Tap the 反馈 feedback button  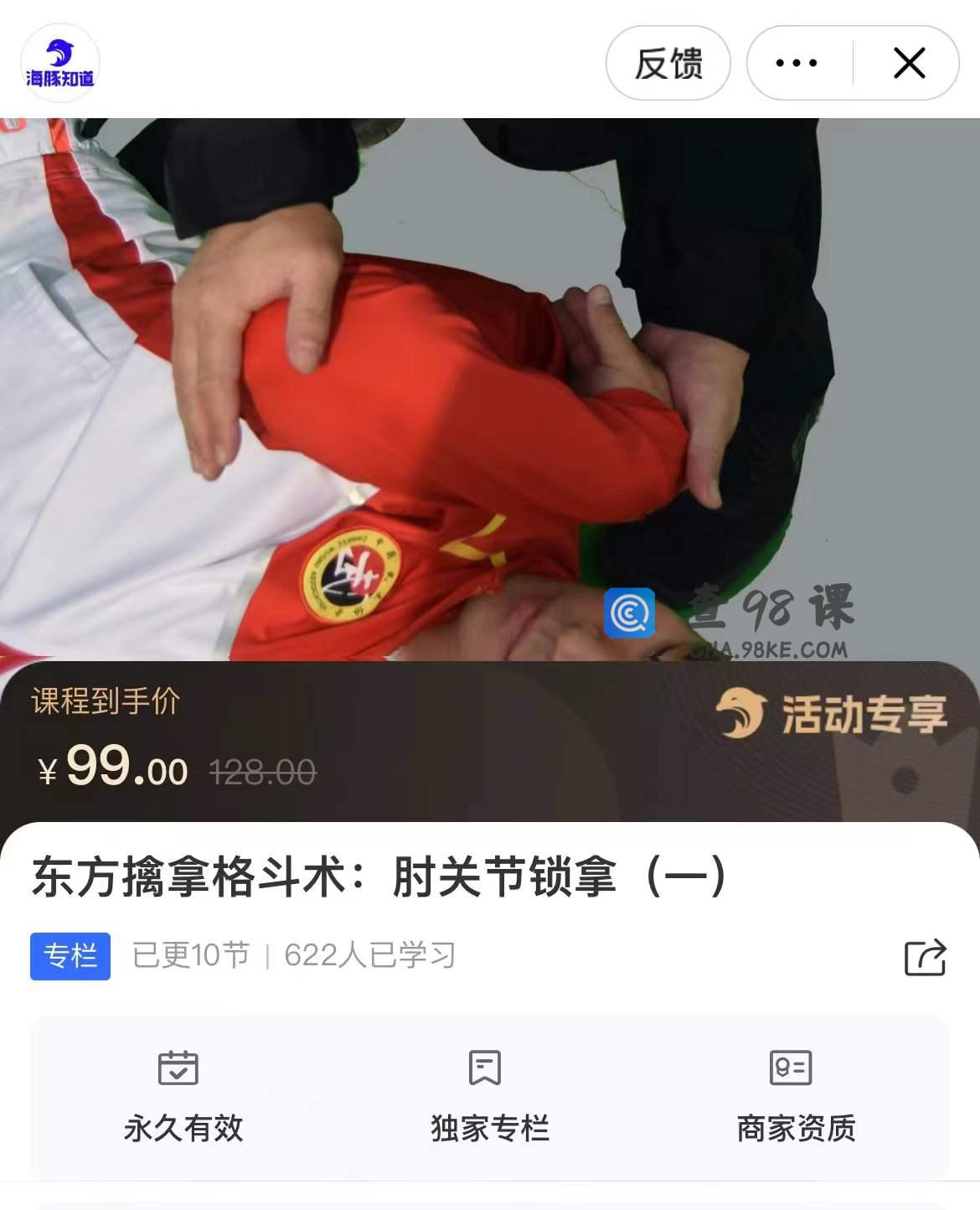(x=668, y=63)
